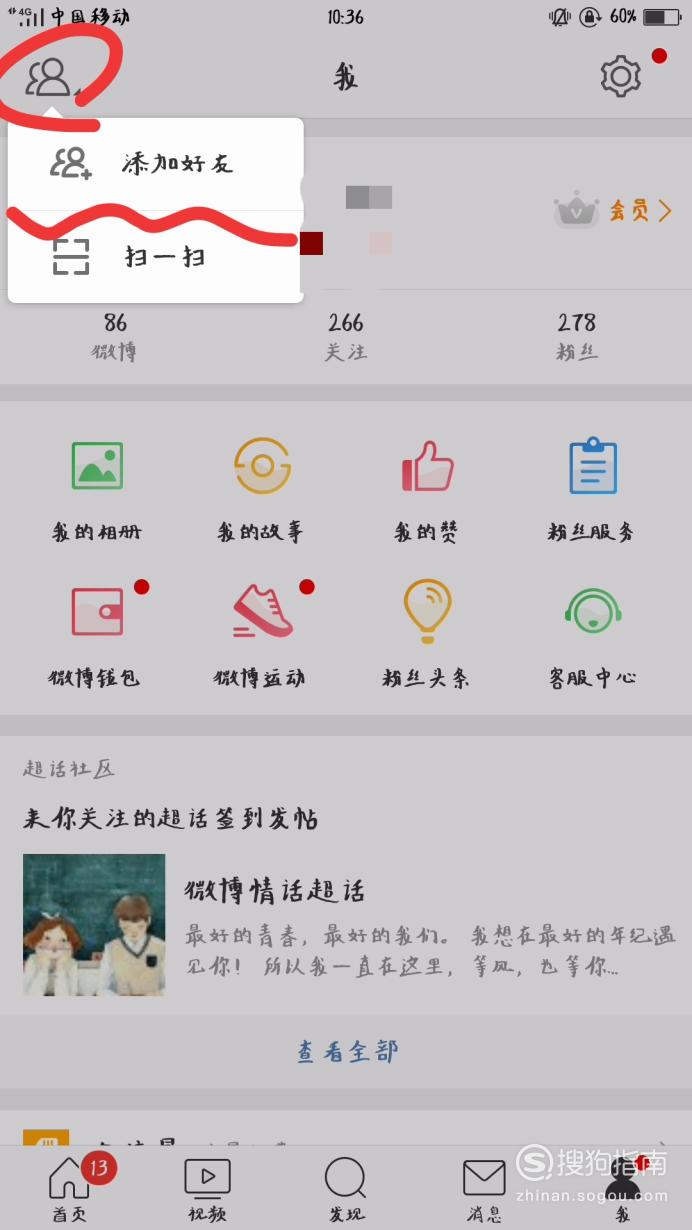The height and width of the screenshot is (1230, 692).
Task: Tap 查看全部 to see all topics
Action: [346, 1051]
